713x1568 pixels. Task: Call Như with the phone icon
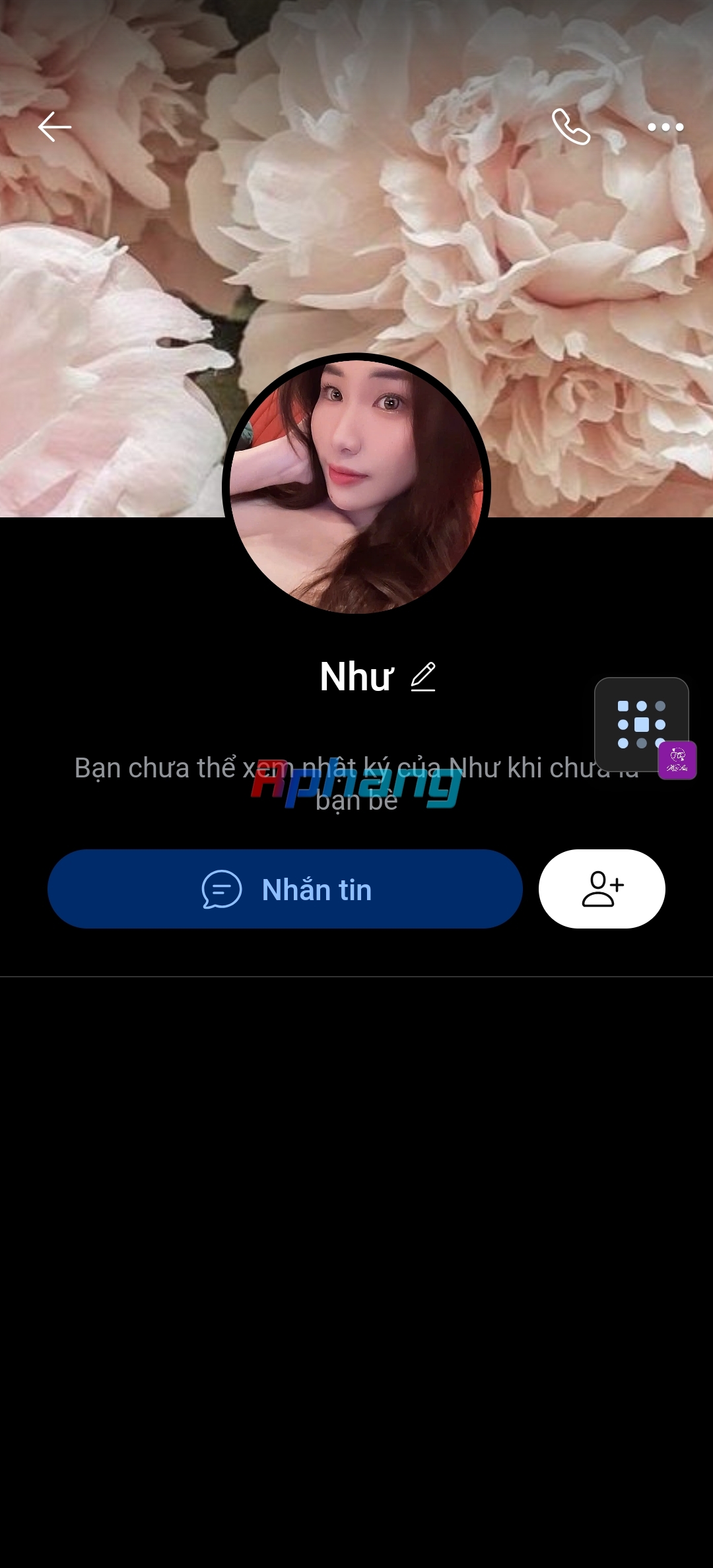(x=571, y=127)
